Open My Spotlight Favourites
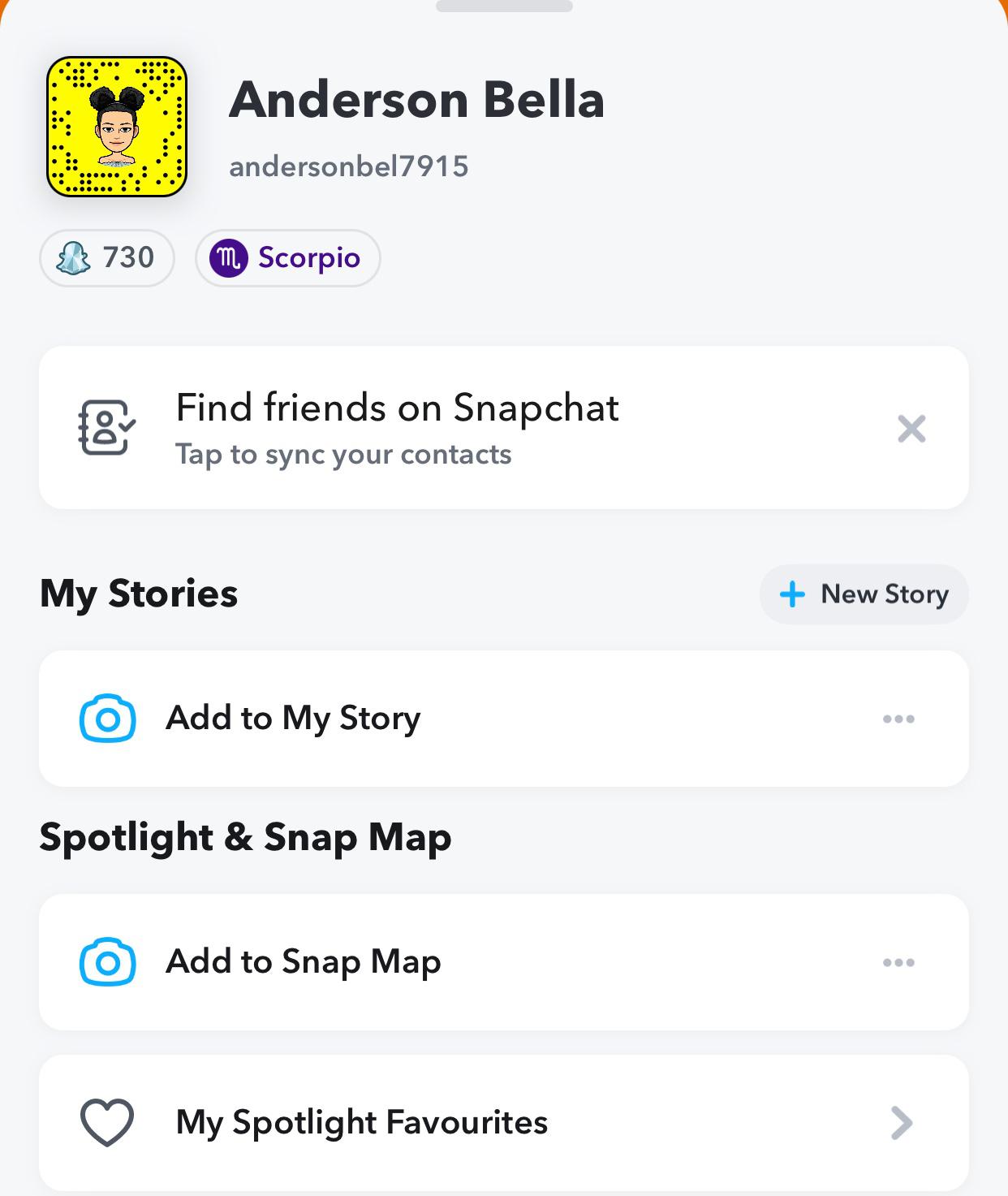 click(361, 1123)
